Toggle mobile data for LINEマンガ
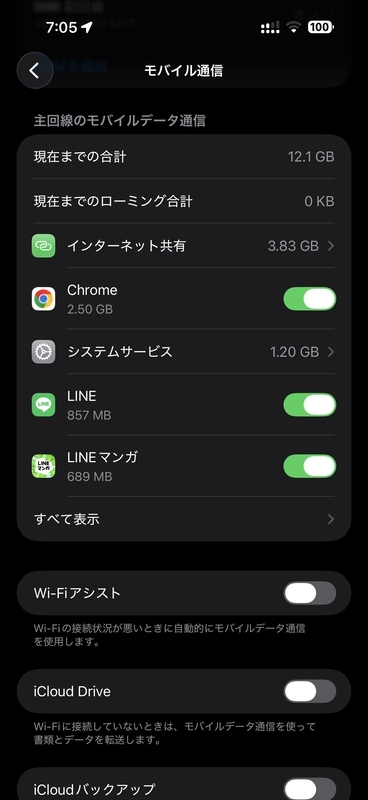This screenshot has width=368, height=800. 309,466
